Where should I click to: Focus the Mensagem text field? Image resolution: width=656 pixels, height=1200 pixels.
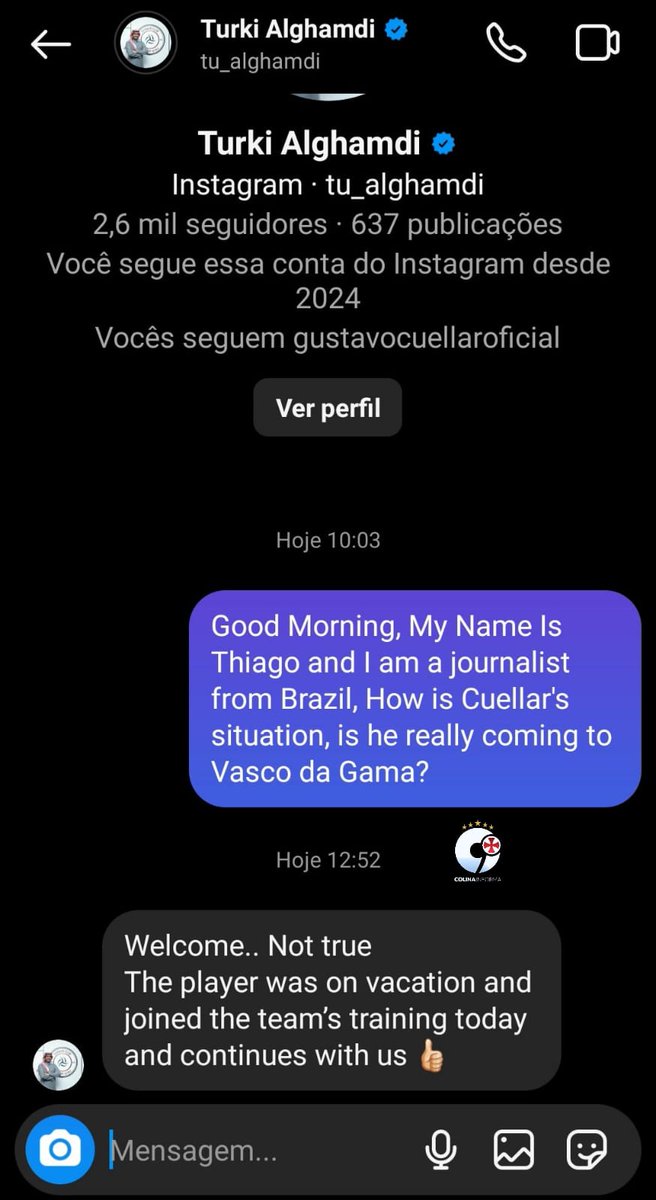click(x=250, y=1152)
